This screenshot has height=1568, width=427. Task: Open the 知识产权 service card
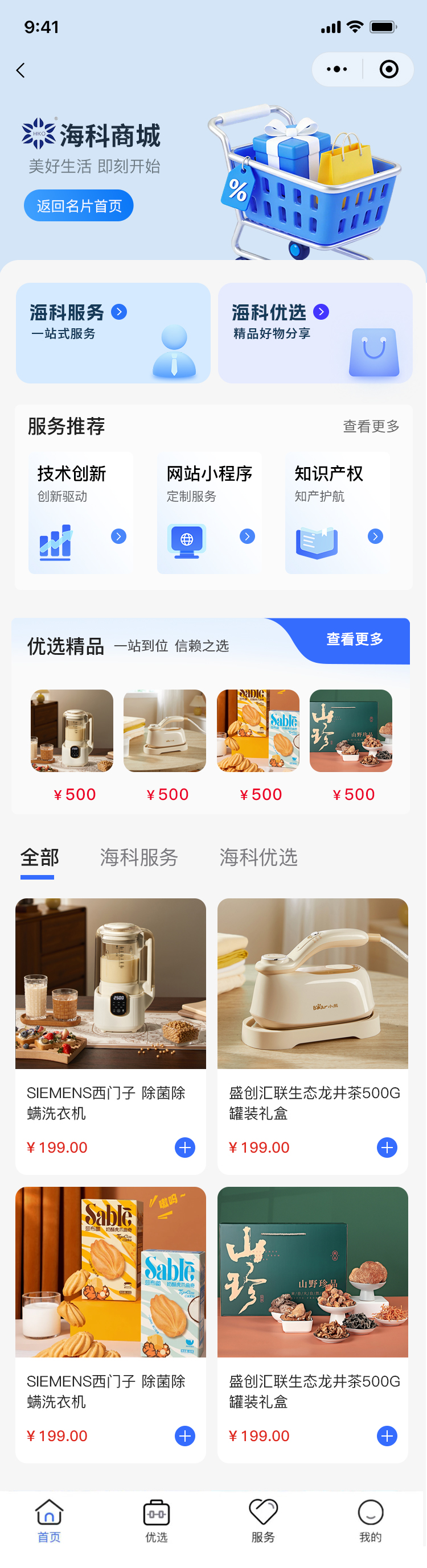click(x=337, y=512)
